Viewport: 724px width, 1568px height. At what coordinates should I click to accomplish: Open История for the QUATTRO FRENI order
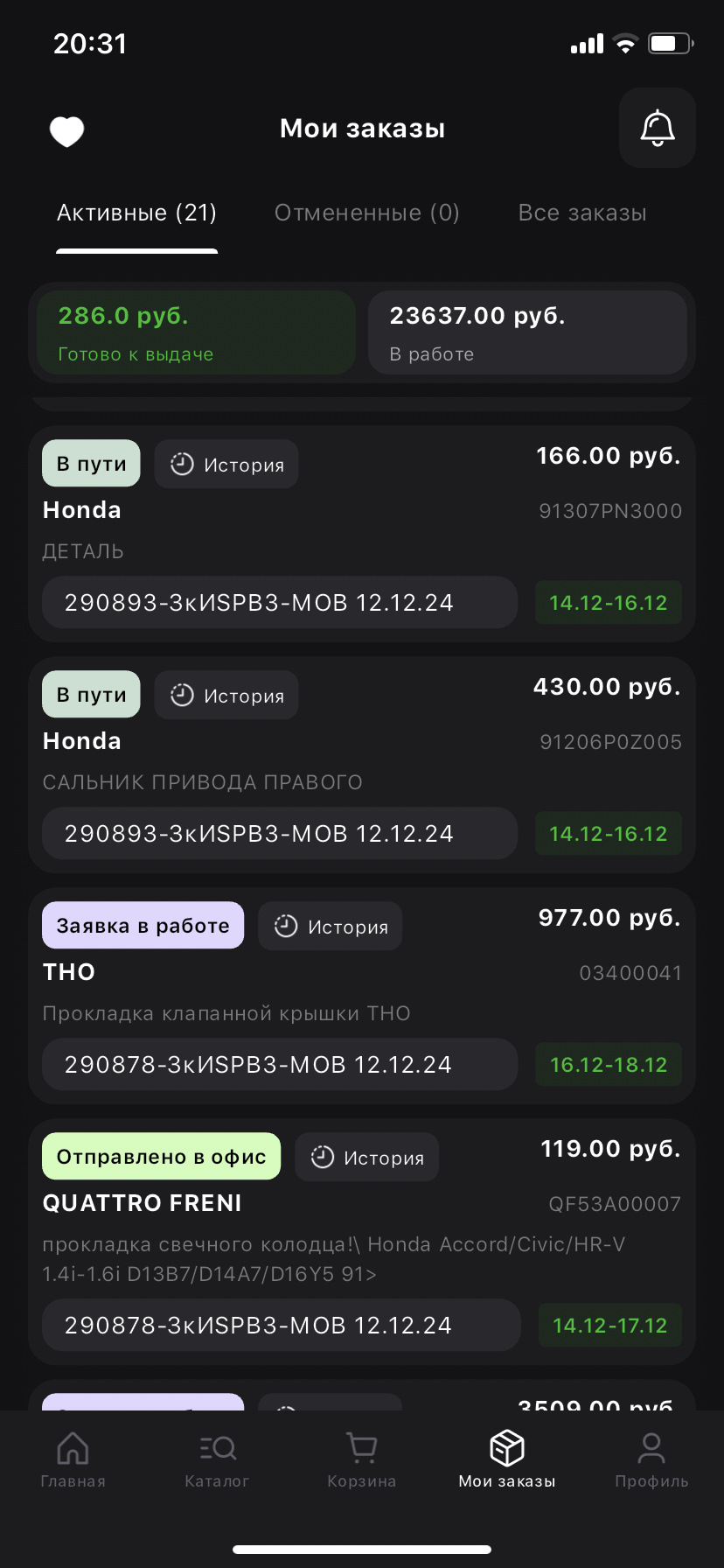366,1158
